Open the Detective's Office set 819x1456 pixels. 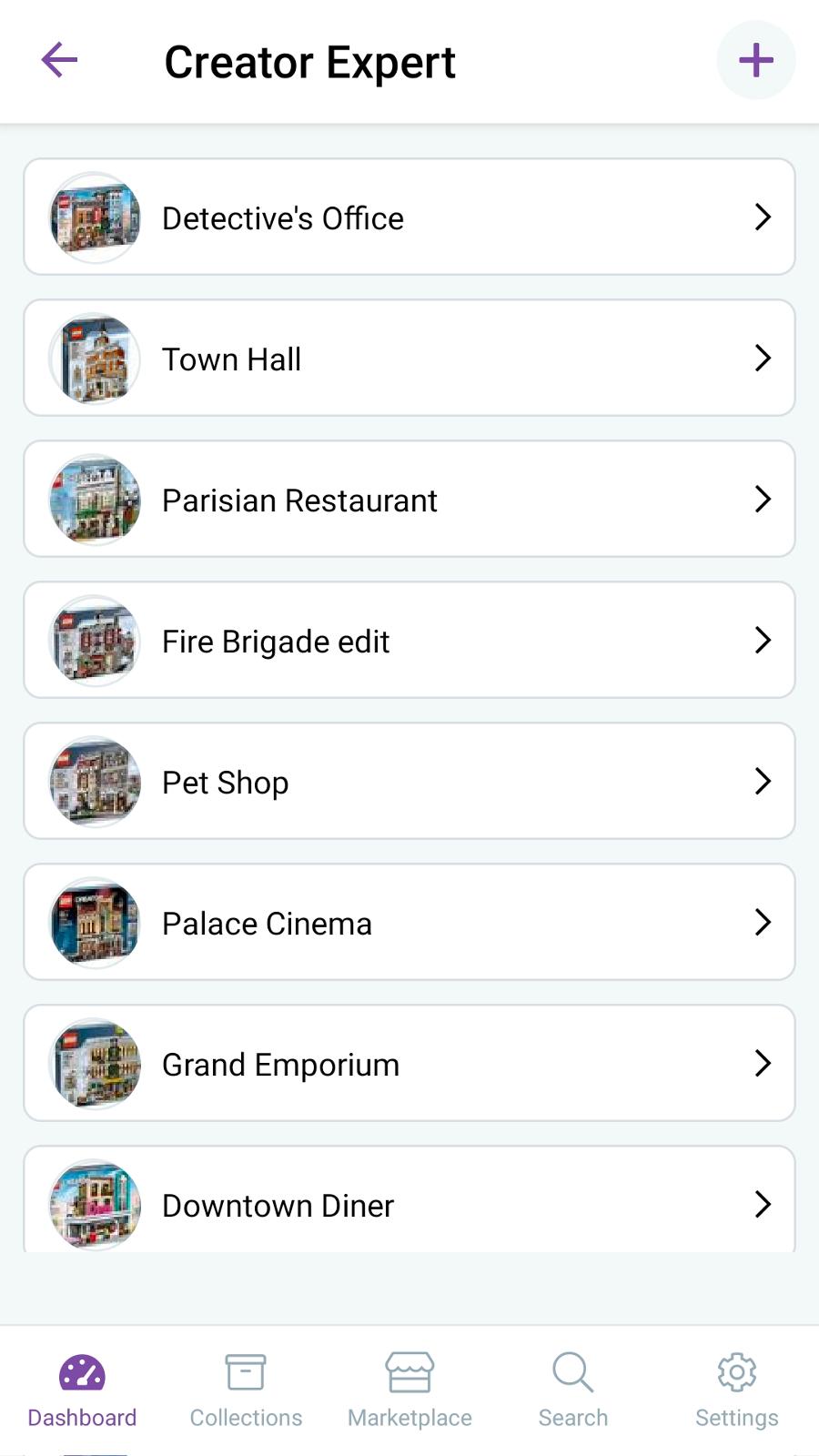pos(409,217)
